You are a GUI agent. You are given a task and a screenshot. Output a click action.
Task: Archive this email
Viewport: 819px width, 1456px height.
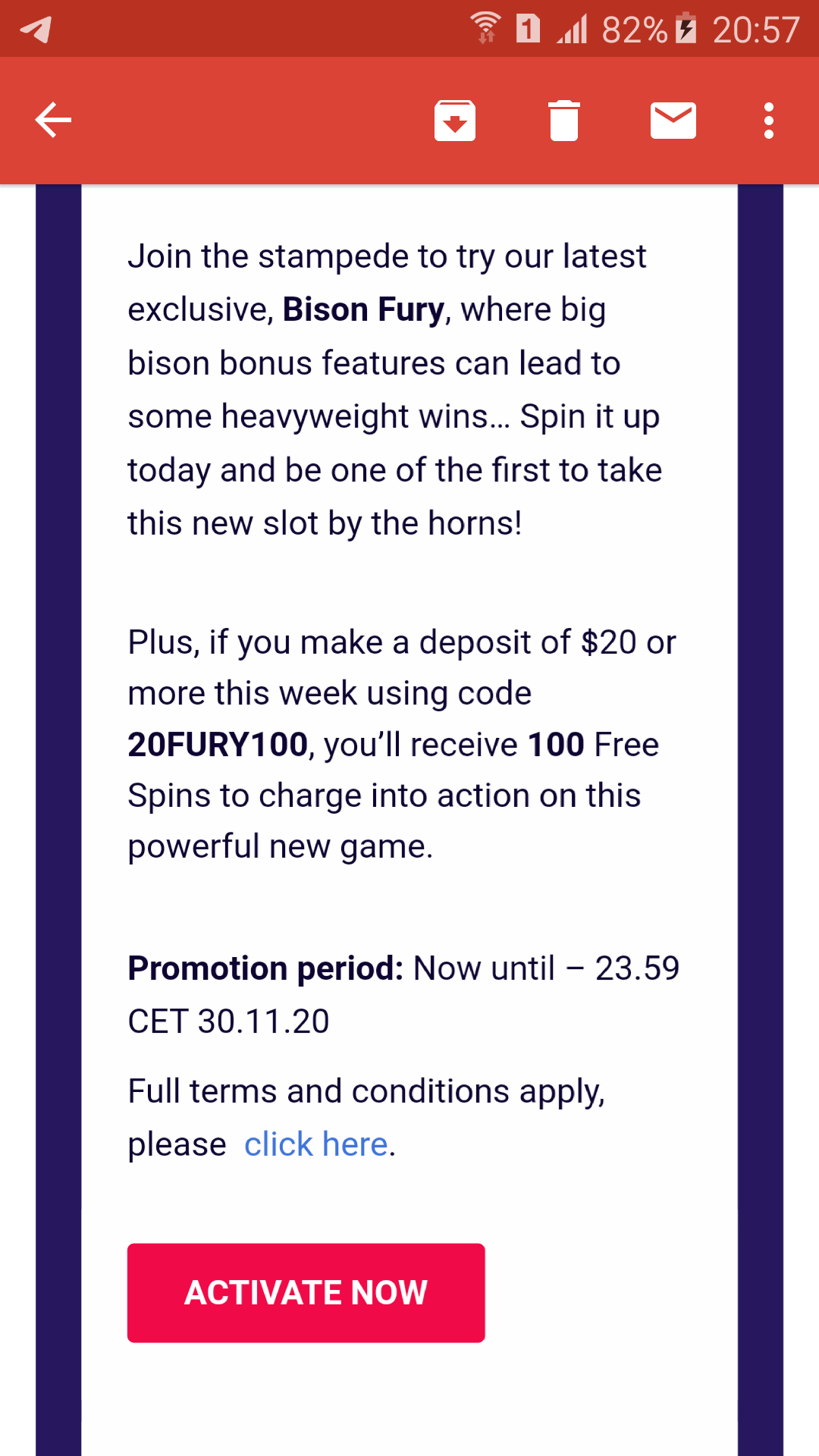pyautogui.click(x=455, y=121)
